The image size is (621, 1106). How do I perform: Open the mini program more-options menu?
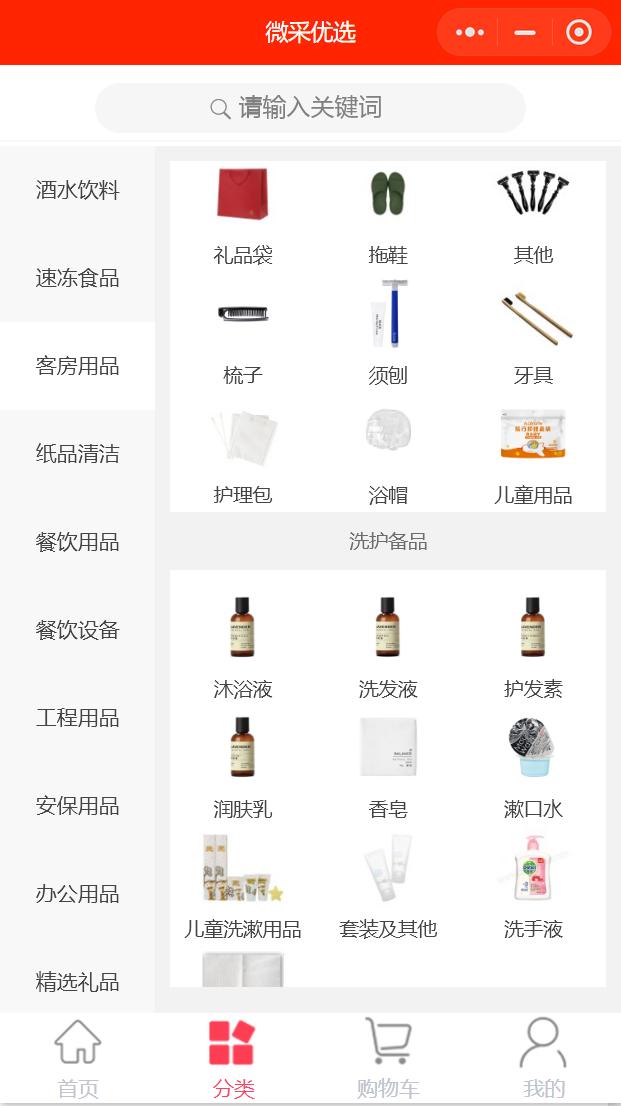(469, 32)
